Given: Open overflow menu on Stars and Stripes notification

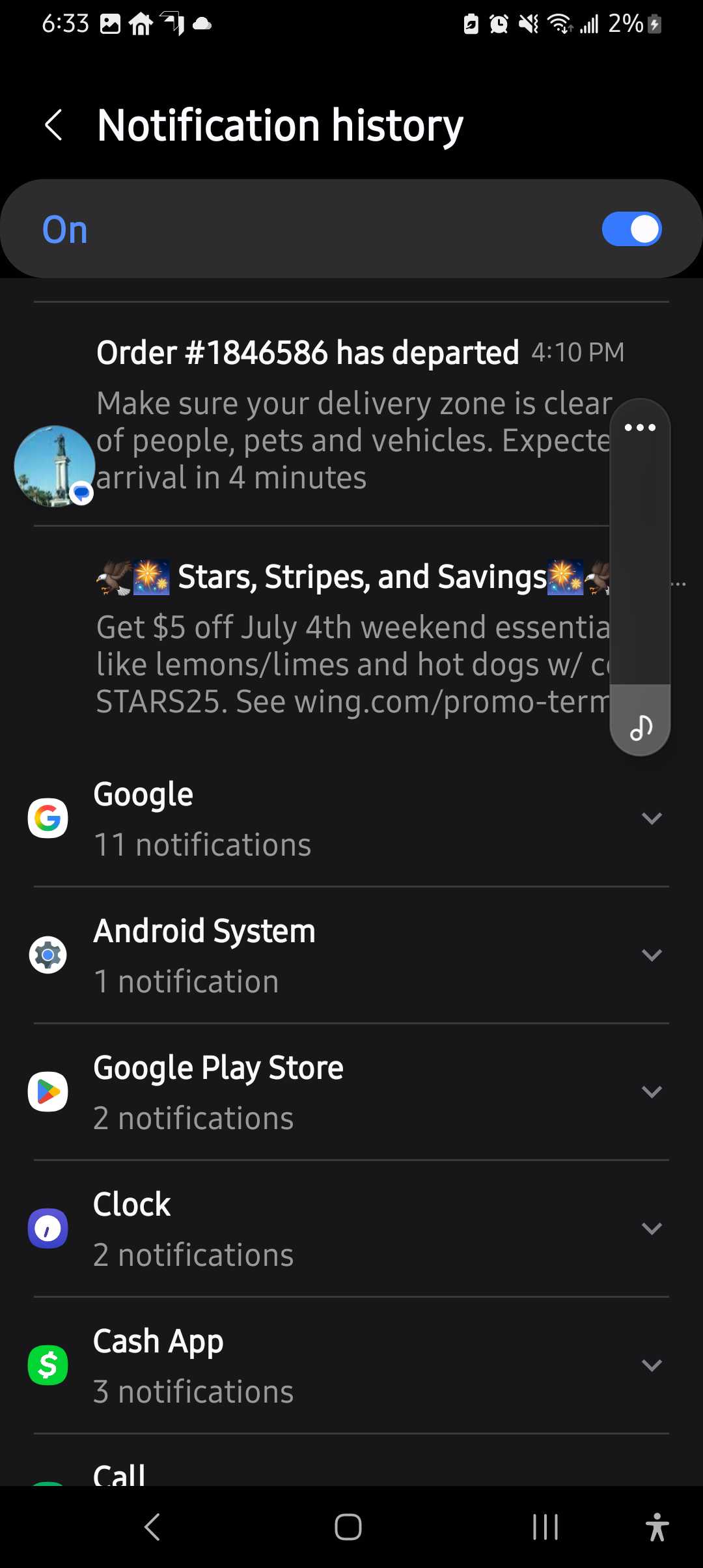Looking at the screenshot, I should (x=678, y=584).
